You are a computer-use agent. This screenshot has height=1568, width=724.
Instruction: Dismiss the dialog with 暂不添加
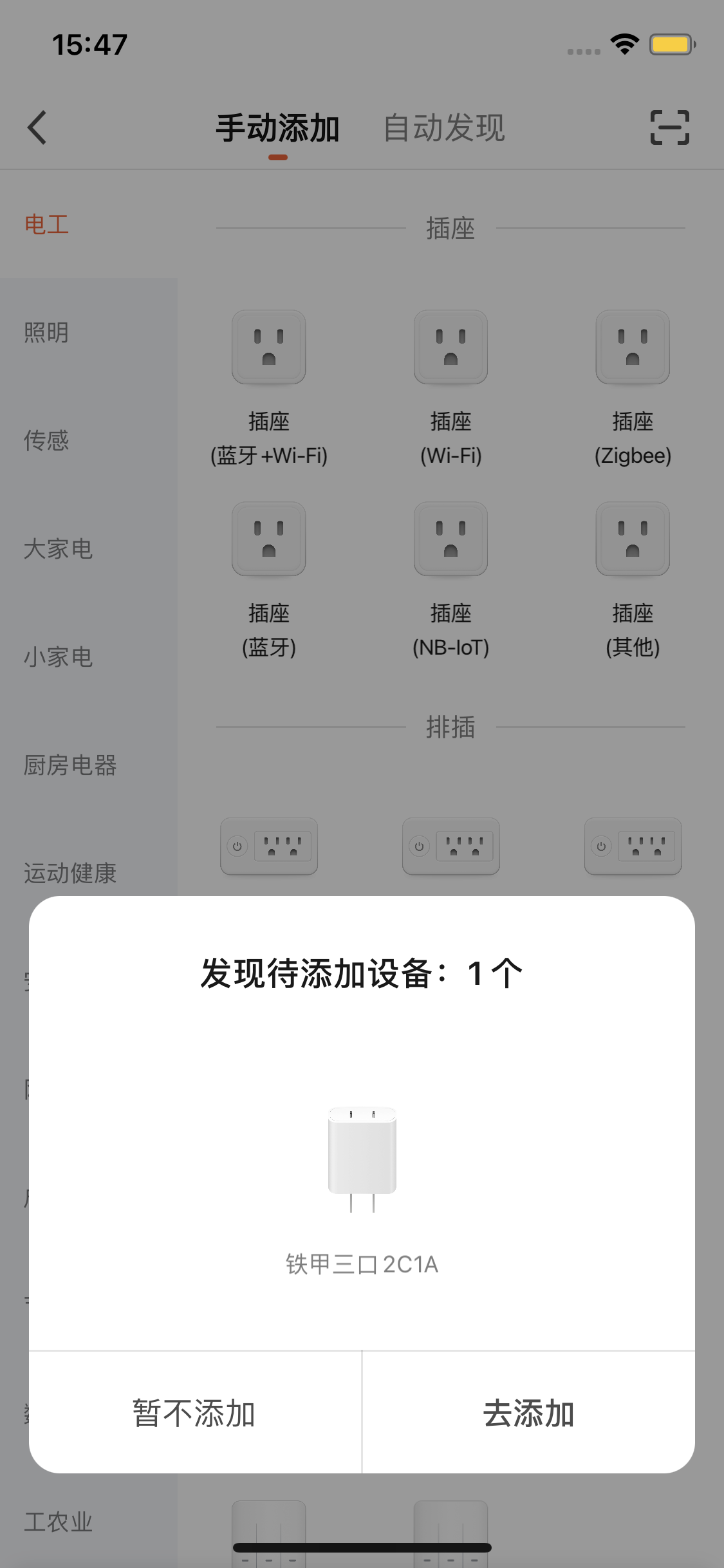pyautogui.click(x=194, y=1413)
